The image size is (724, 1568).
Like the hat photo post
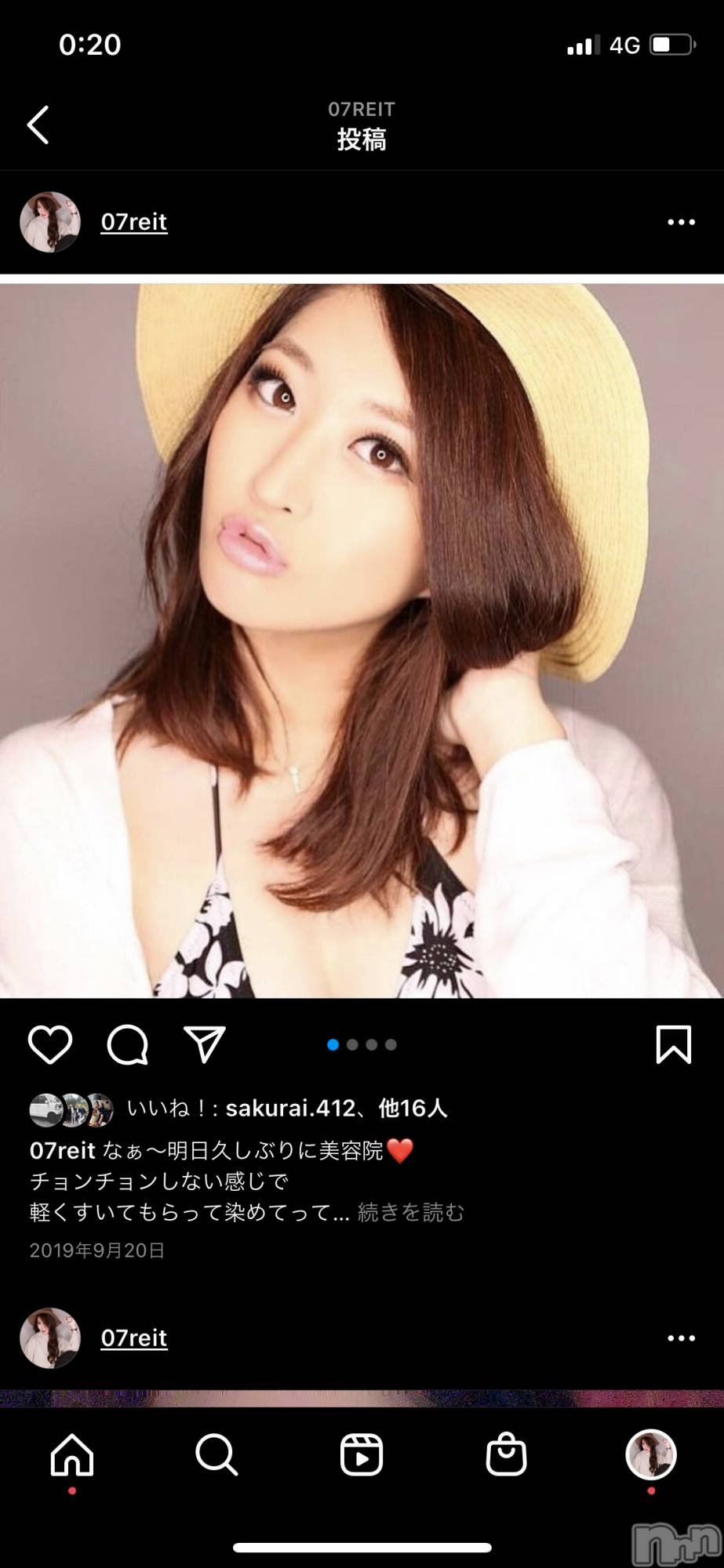50,1044
